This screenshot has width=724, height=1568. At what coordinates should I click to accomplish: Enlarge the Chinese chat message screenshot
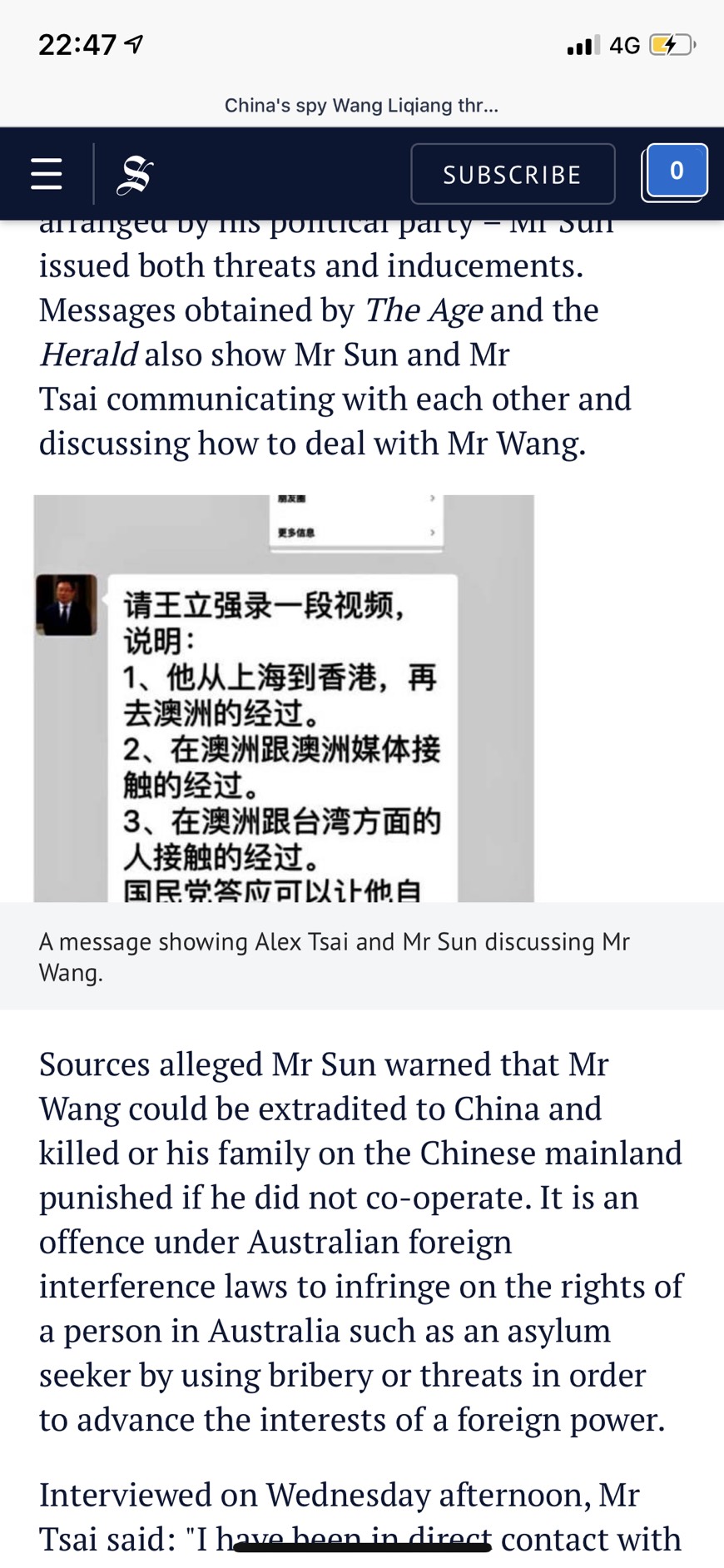click(x=283, y=699)
